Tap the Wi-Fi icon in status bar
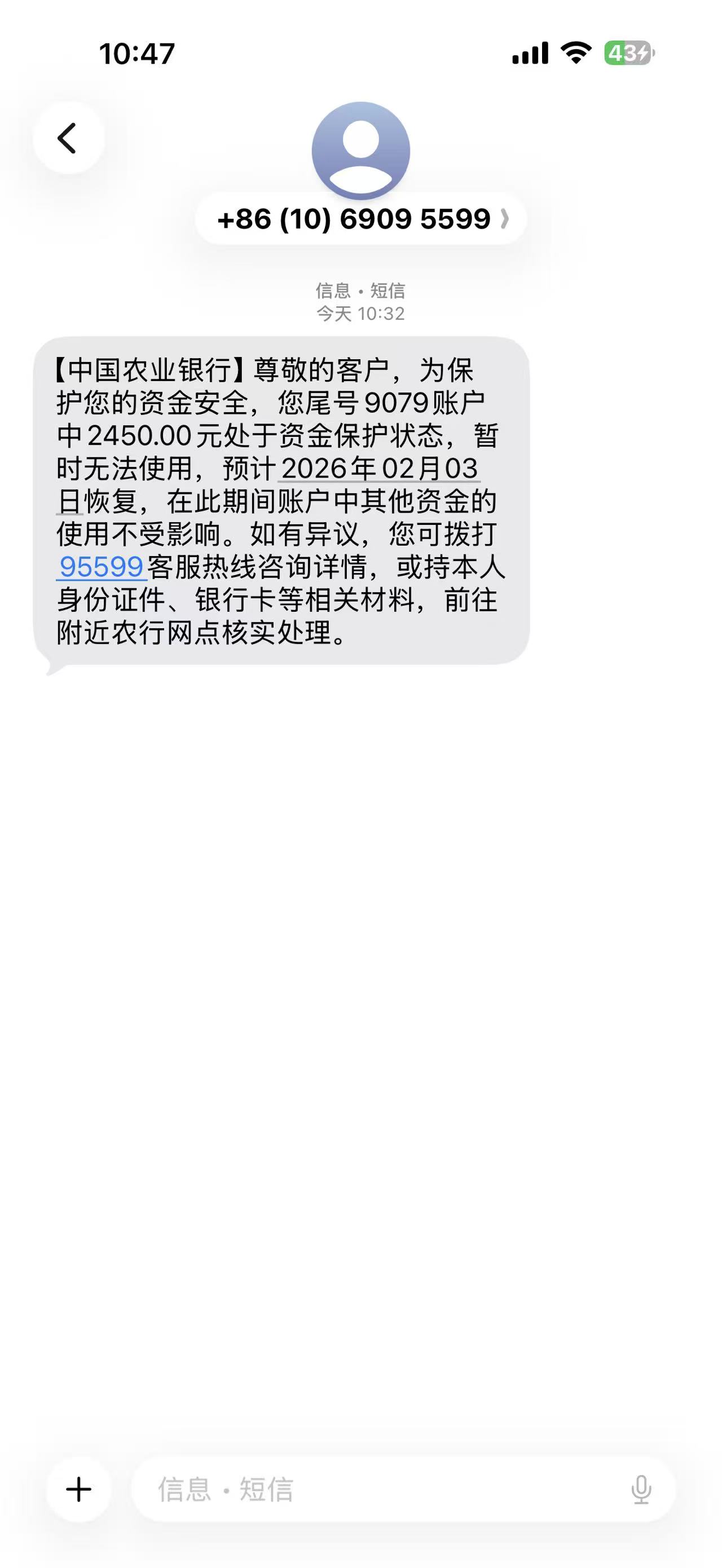 click(575, 54)
